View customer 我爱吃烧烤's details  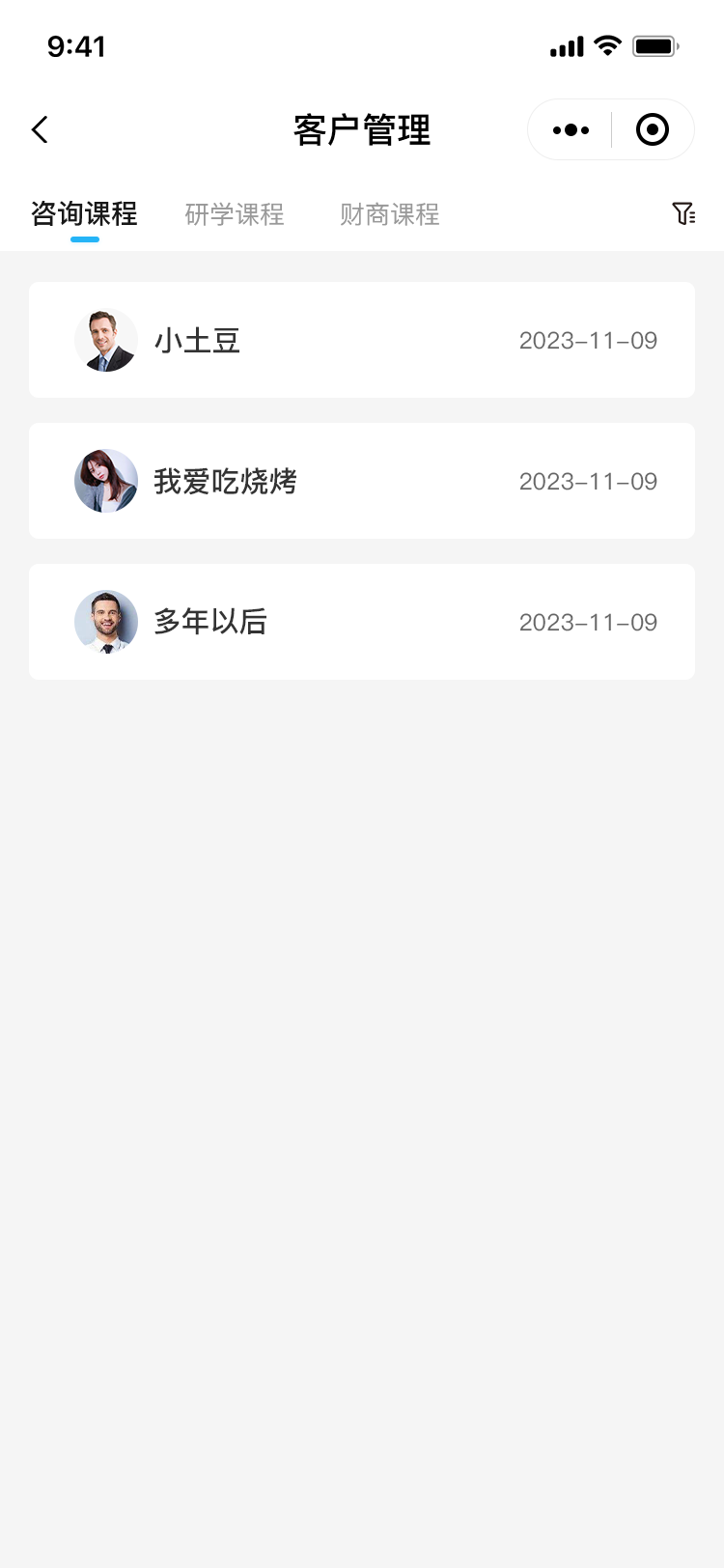pyautogui.click(x=362, y=481)
